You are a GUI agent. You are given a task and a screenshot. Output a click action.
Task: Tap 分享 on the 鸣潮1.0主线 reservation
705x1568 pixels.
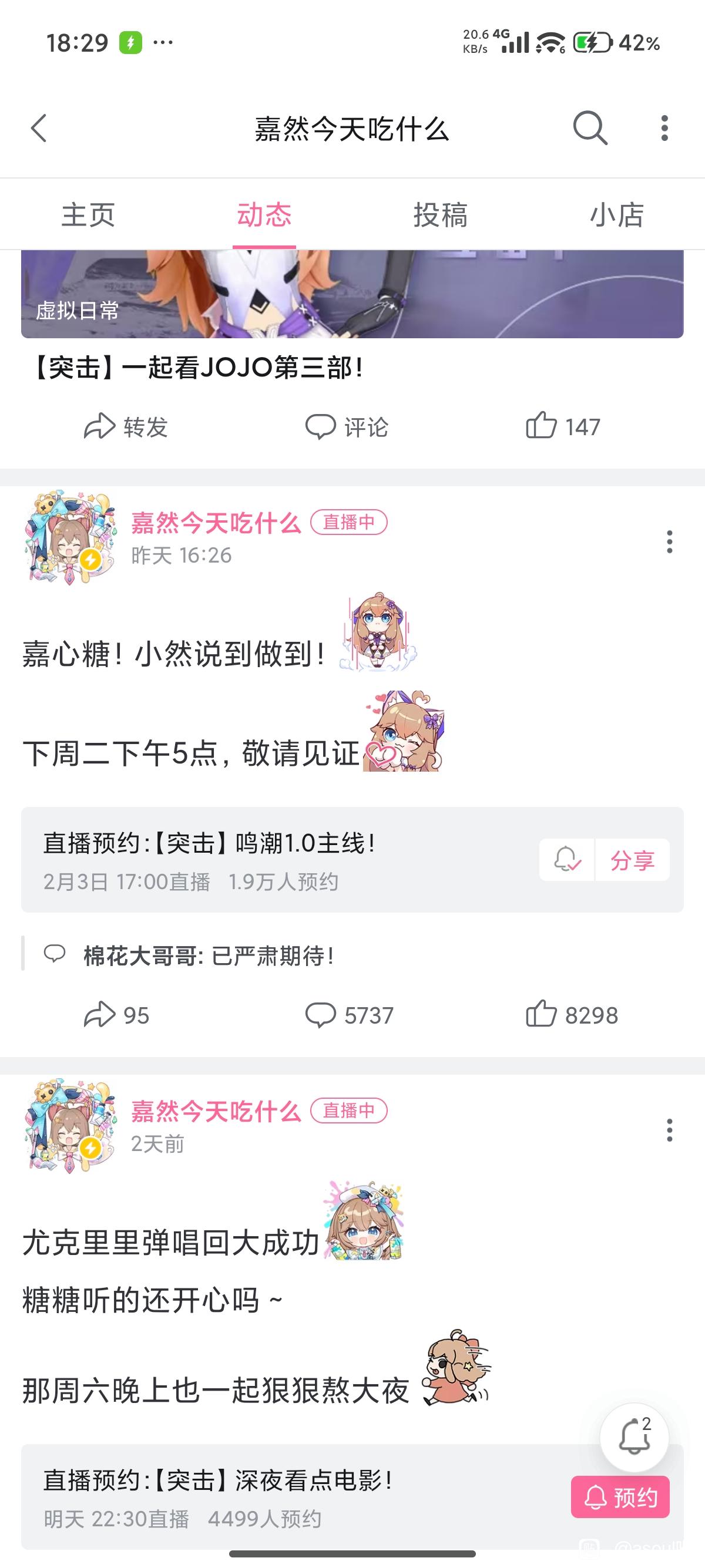(x=632, y=860)
